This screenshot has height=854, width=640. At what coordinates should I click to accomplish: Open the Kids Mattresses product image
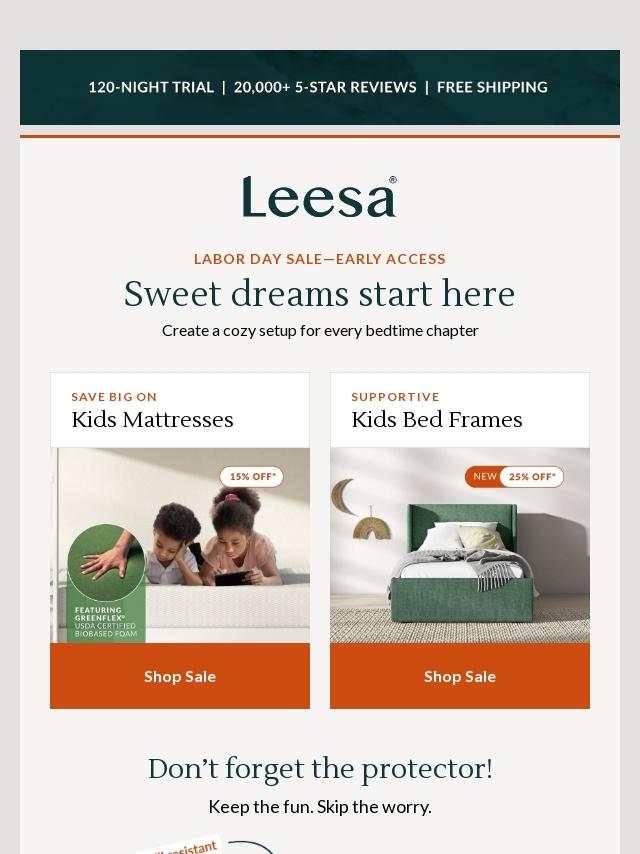tap(180, 545)
